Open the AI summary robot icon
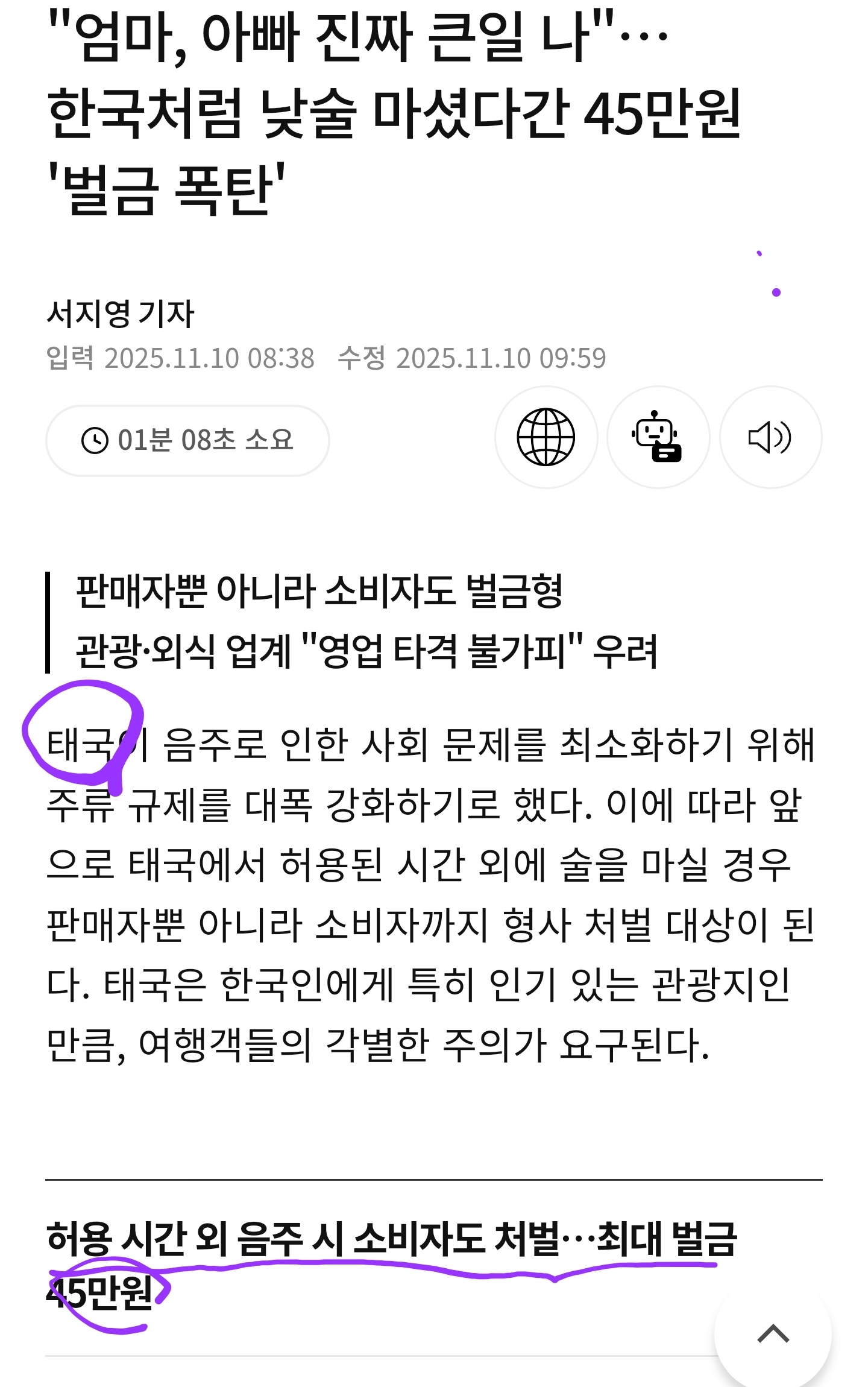Image resolution: width=868 pixels, height=1387 pixels. 658,437
